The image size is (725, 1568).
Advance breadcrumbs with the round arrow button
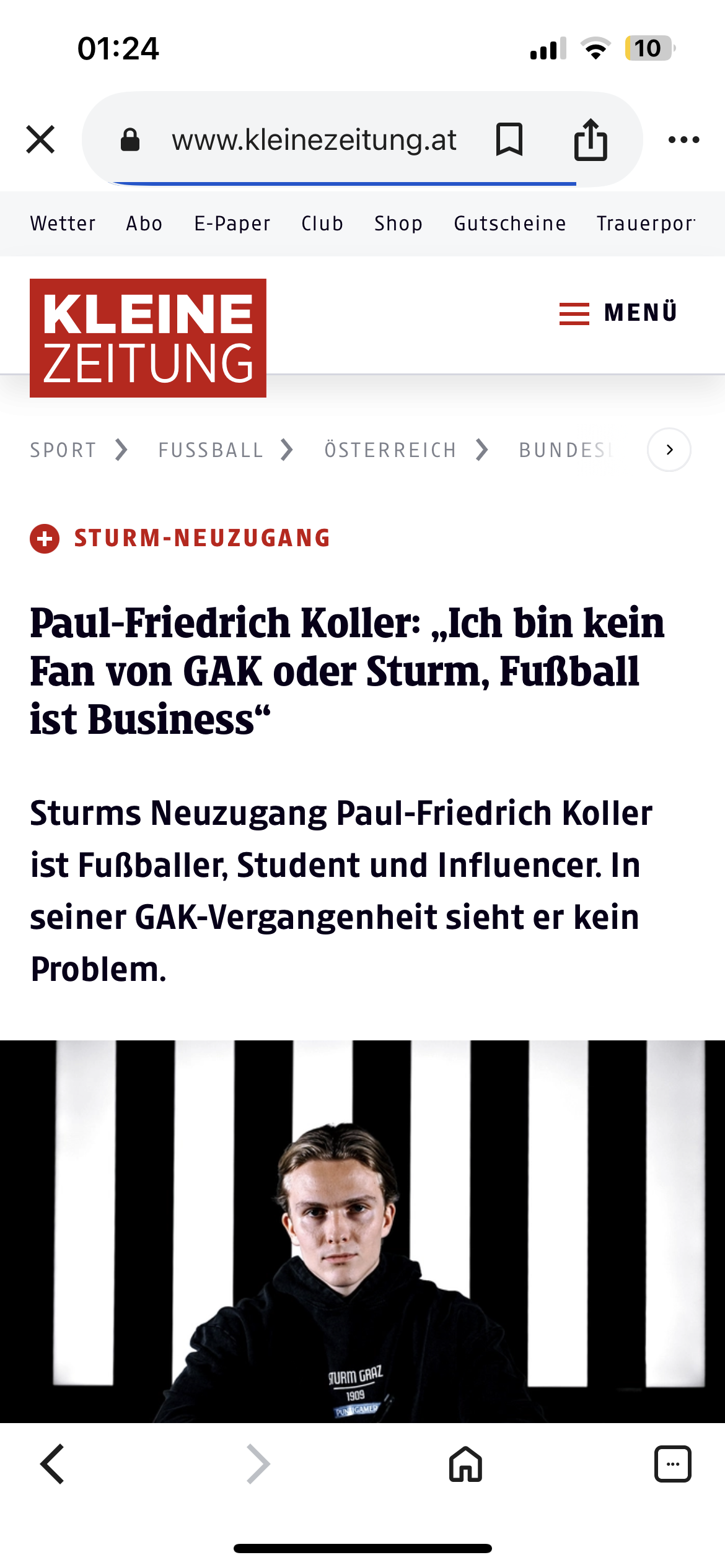[669, 450]
